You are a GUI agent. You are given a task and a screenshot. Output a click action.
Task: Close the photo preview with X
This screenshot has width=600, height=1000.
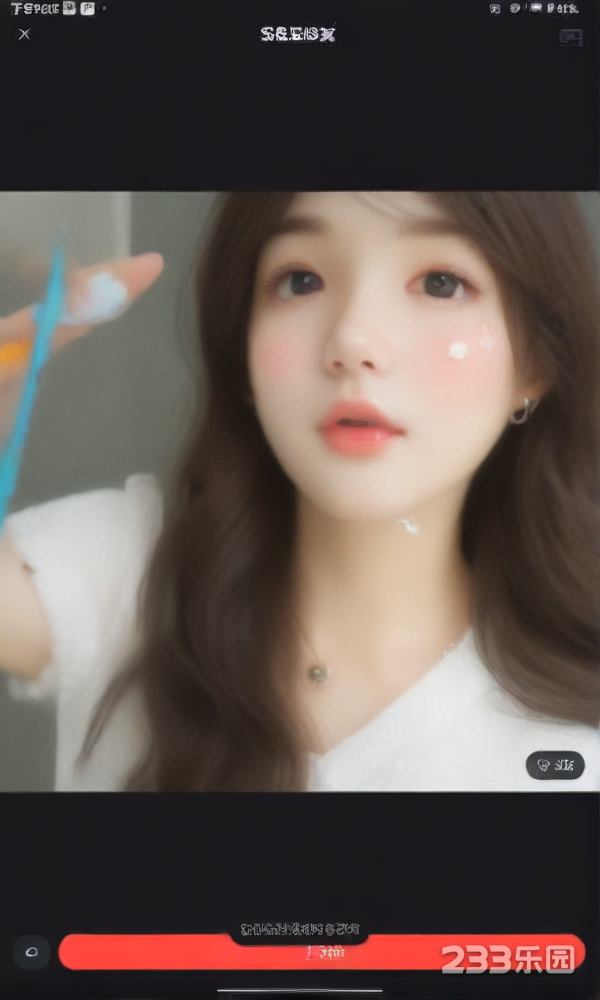(x=24, y=34)
